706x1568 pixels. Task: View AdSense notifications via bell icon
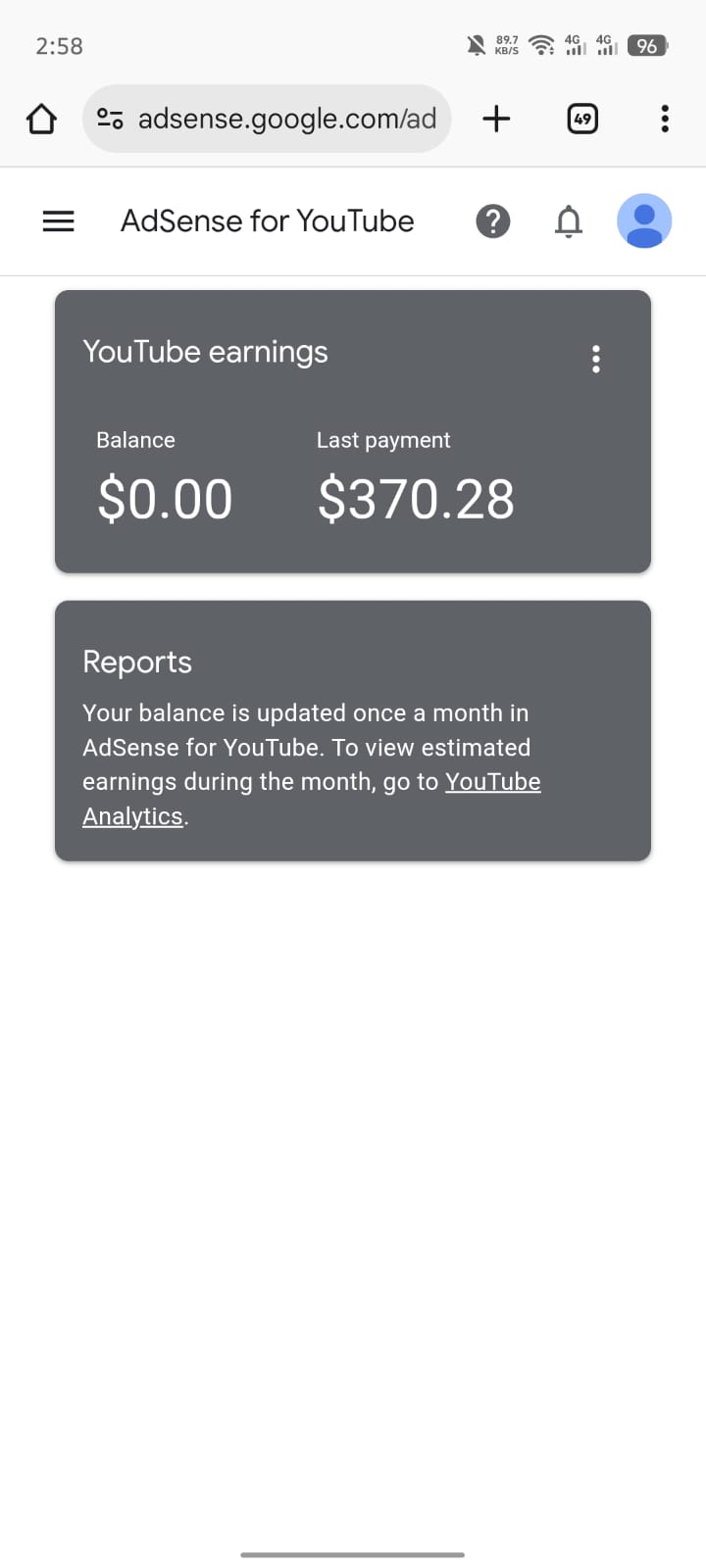pyautogui.click(x=569, y=220)
